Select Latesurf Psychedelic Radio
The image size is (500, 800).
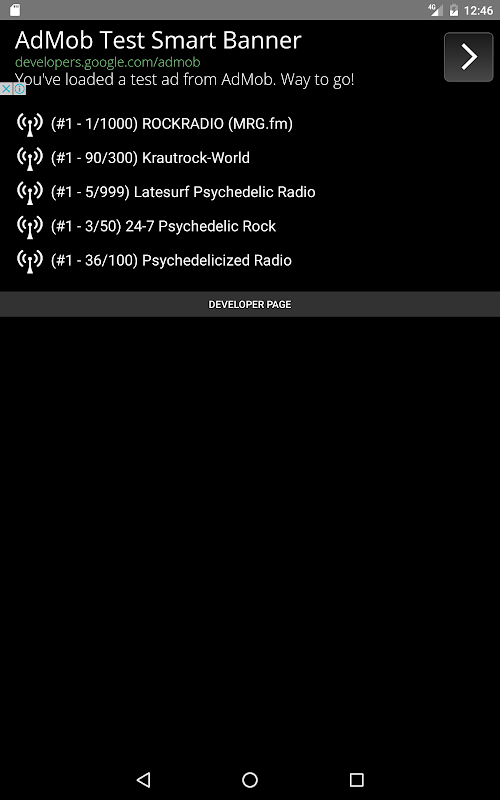[250, 192]
